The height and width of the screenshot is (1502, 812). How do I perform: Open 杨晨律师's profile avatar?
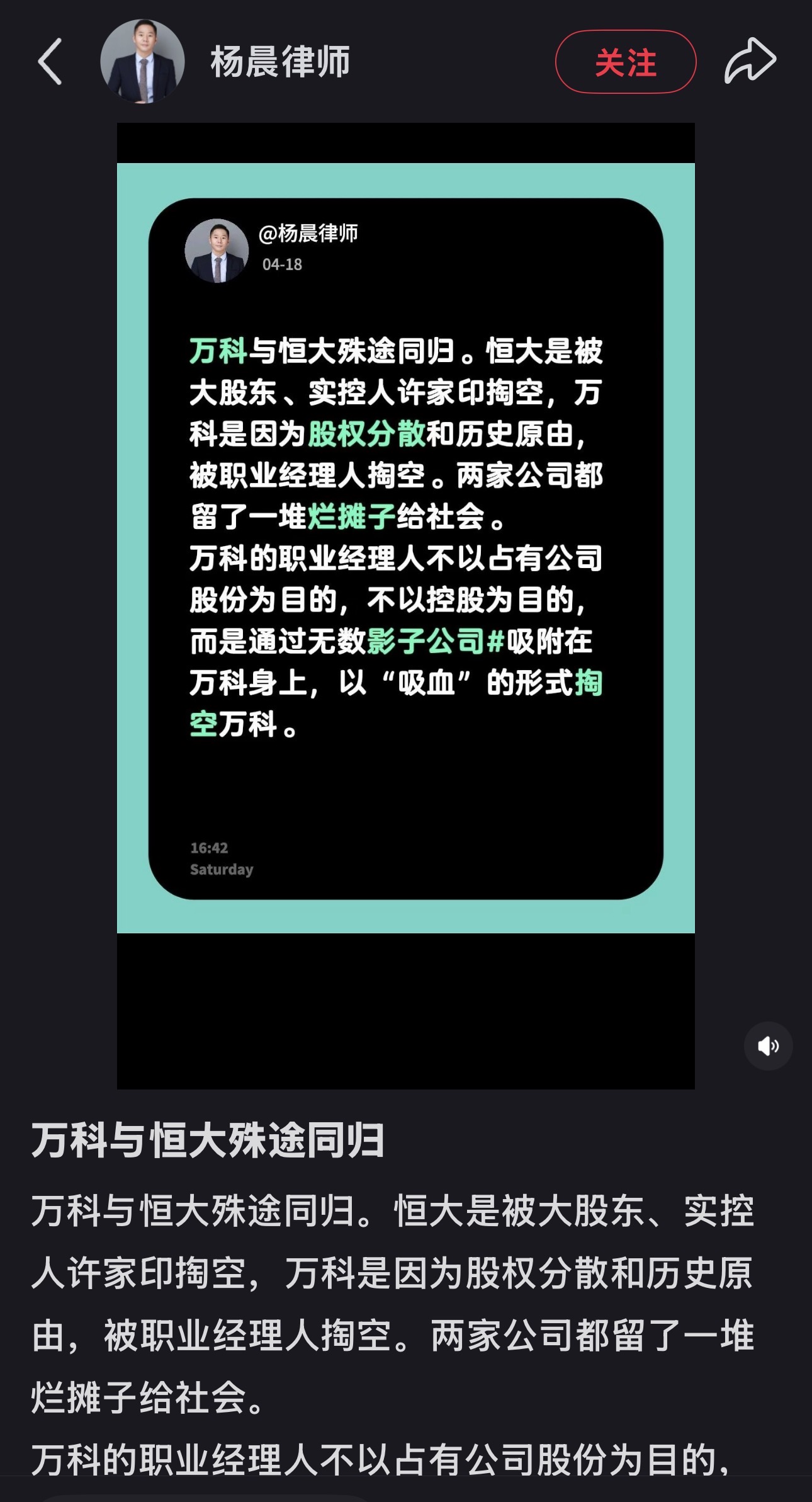(142, 62)
